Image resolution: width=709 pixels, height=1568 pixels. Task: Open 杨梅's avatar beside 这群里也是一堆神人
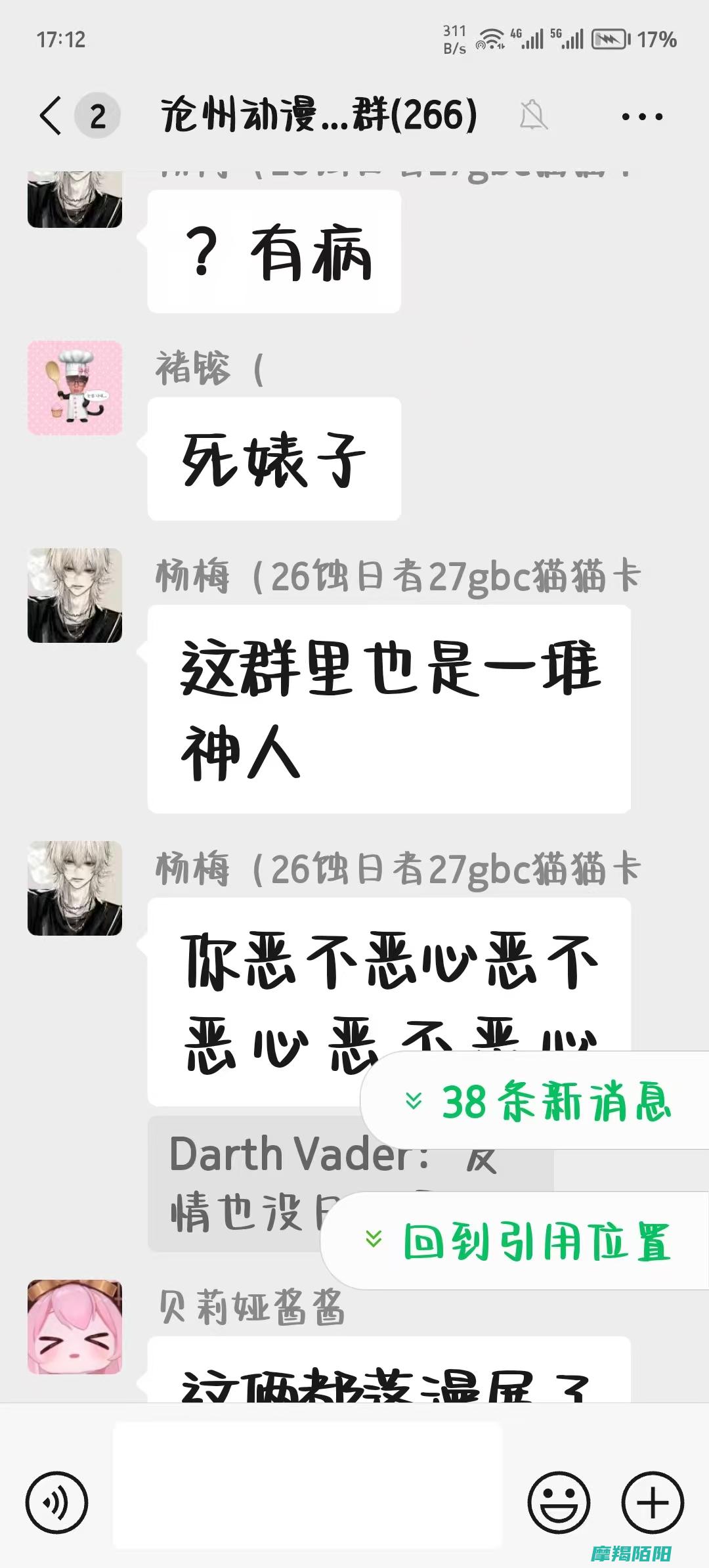click(x=75, y=596)
